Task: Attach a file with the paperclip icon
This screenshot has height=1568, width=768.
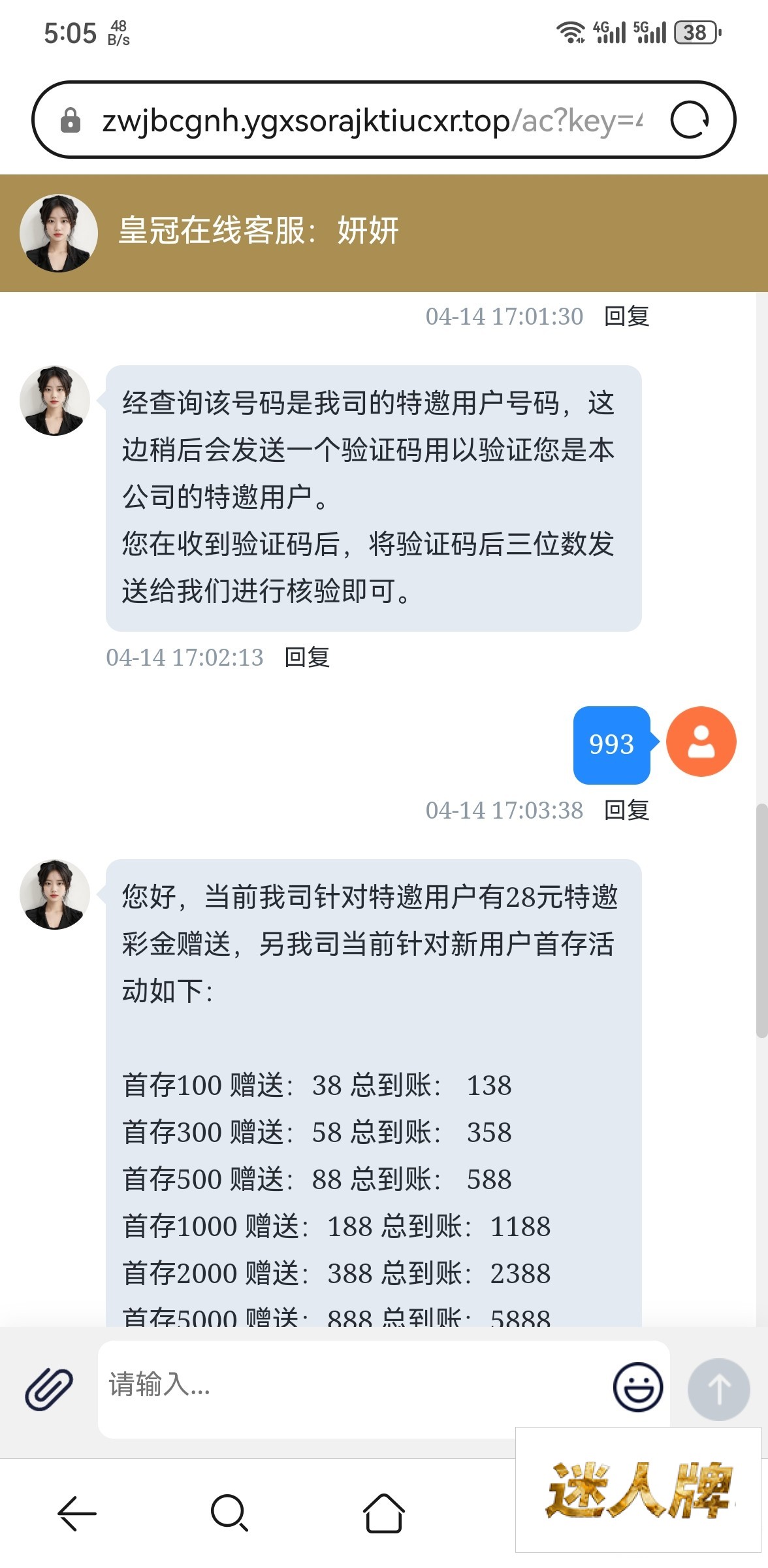Action: [x=49, y=1388]
